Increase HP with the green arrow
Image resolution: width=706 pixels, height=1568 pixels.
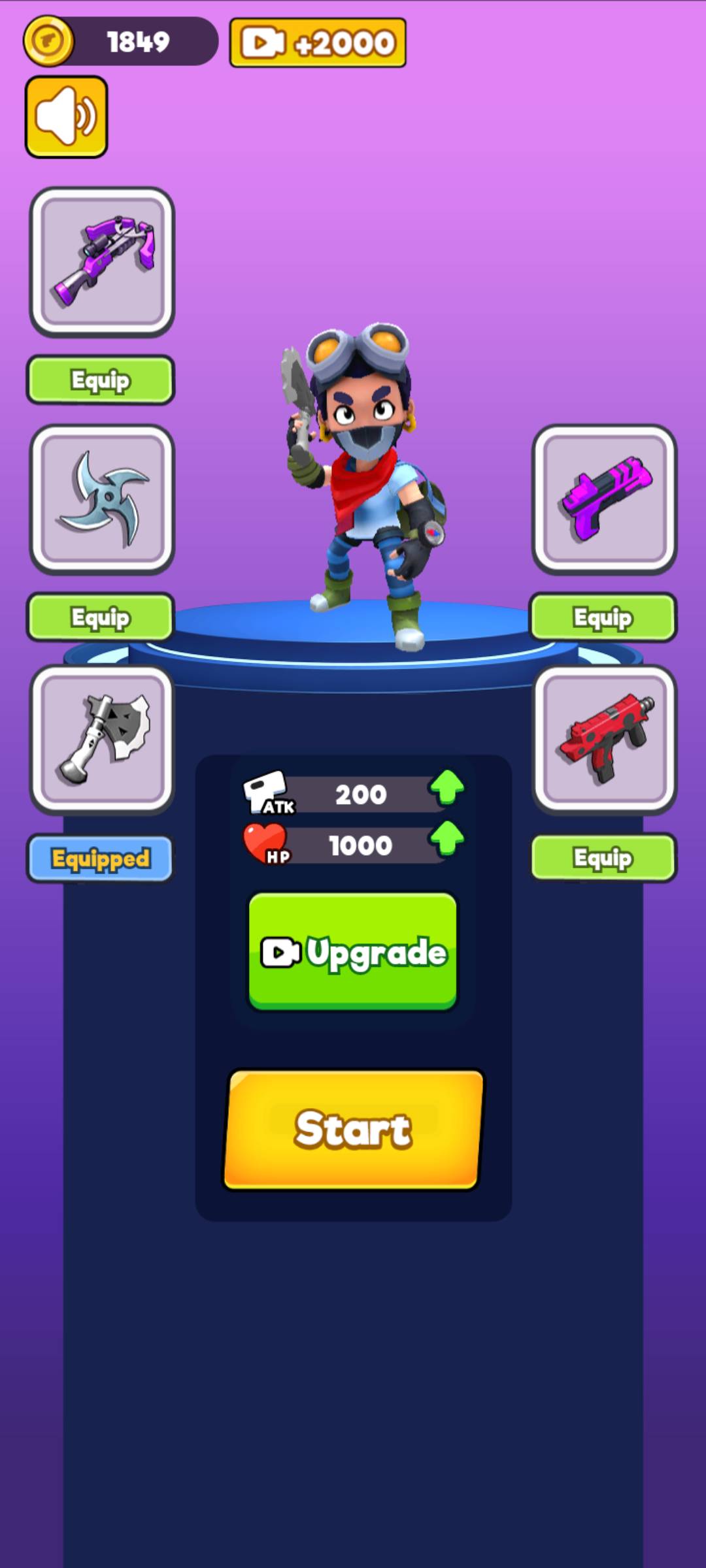point(447,838)
